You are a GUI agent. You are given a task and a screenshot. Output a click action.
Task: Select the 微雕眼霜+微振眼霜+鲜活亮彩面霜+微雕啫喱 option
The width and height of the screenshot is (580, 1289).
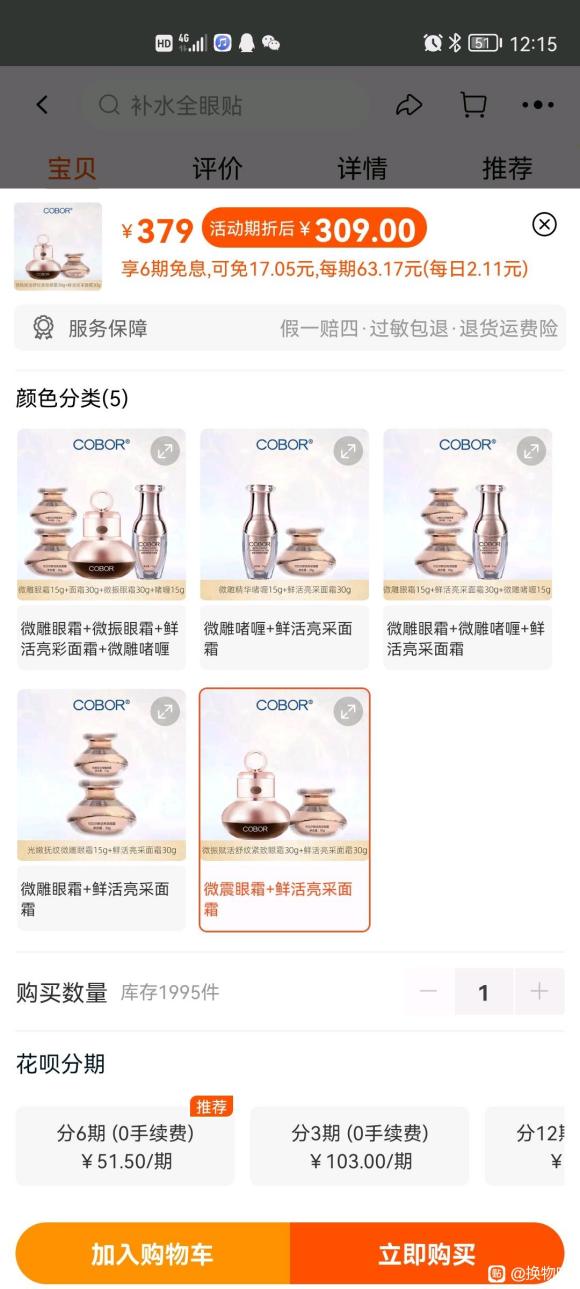(x=101, y=549)
